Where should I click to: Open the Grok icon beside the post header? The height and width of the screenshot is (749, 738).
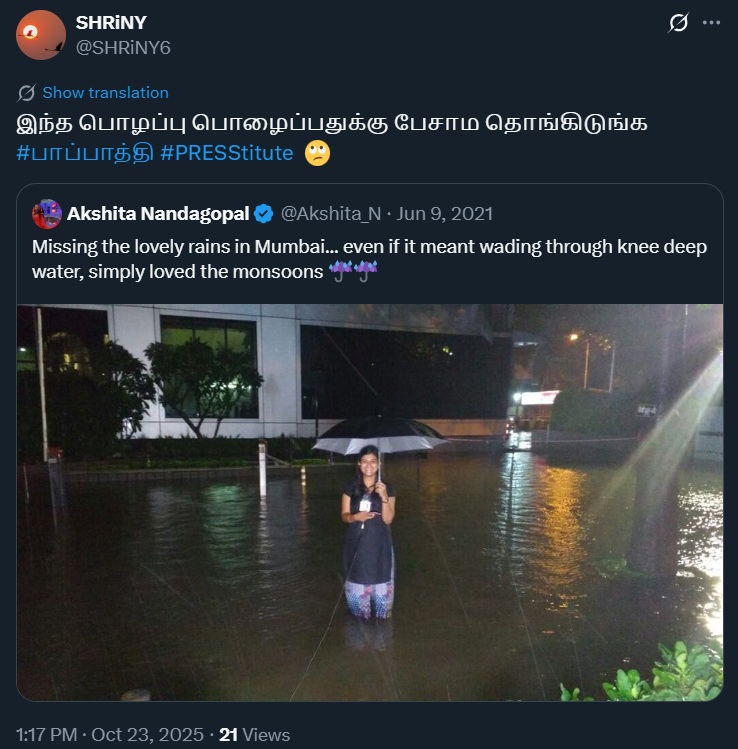[x=679, y=23]
